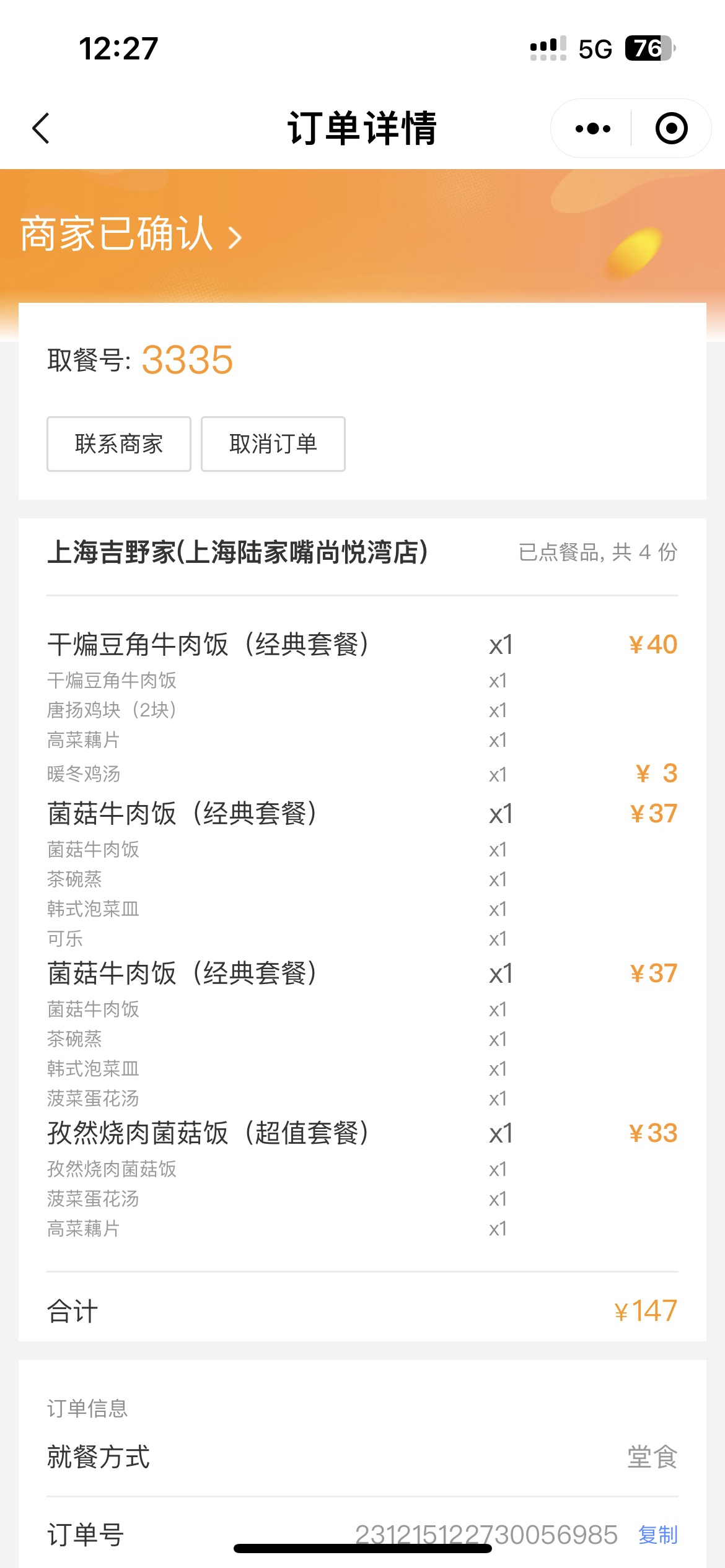Close the mini program with circle icon
This screenshot has width=725, height=1568.
tap(671, 128)
